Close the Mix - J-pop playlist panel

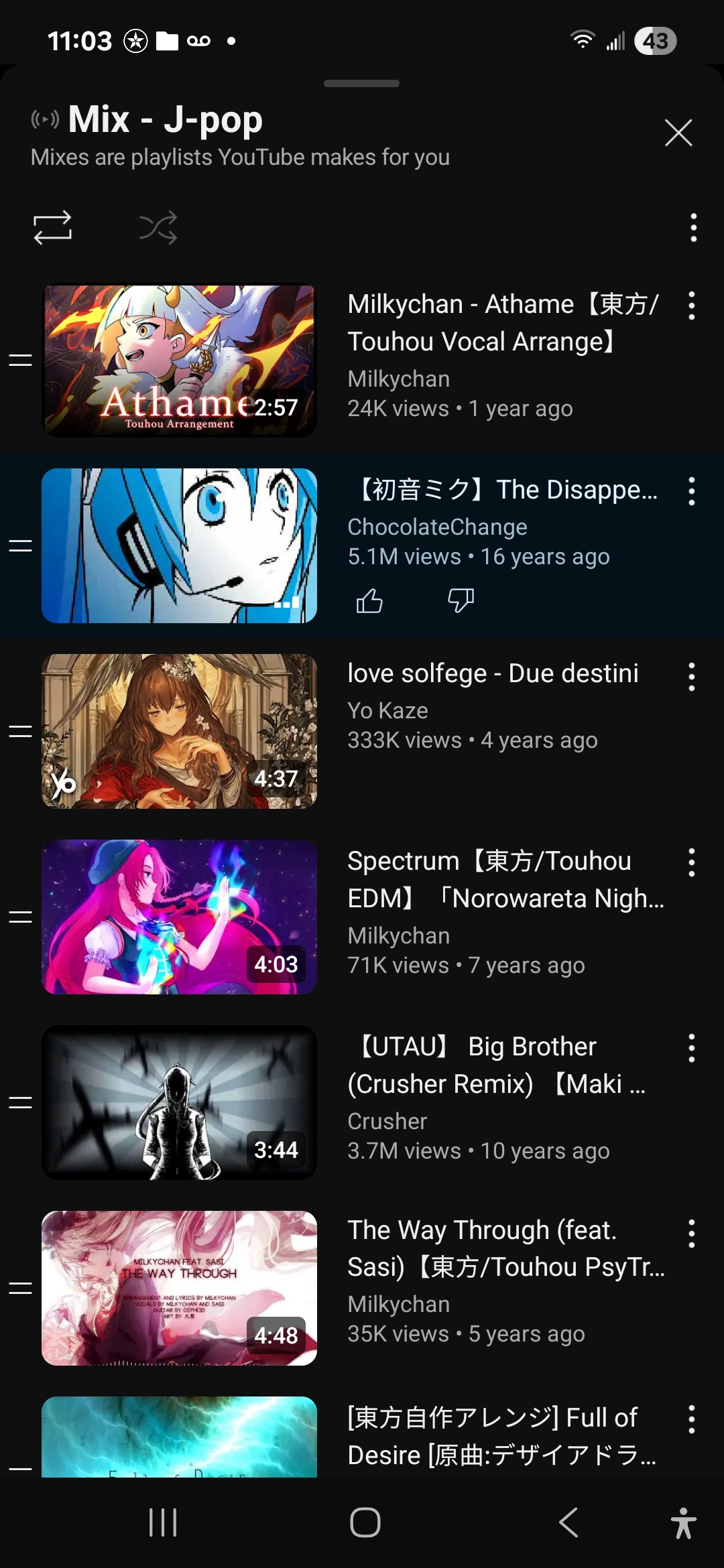pyautogui.click(x=678, y=133)
